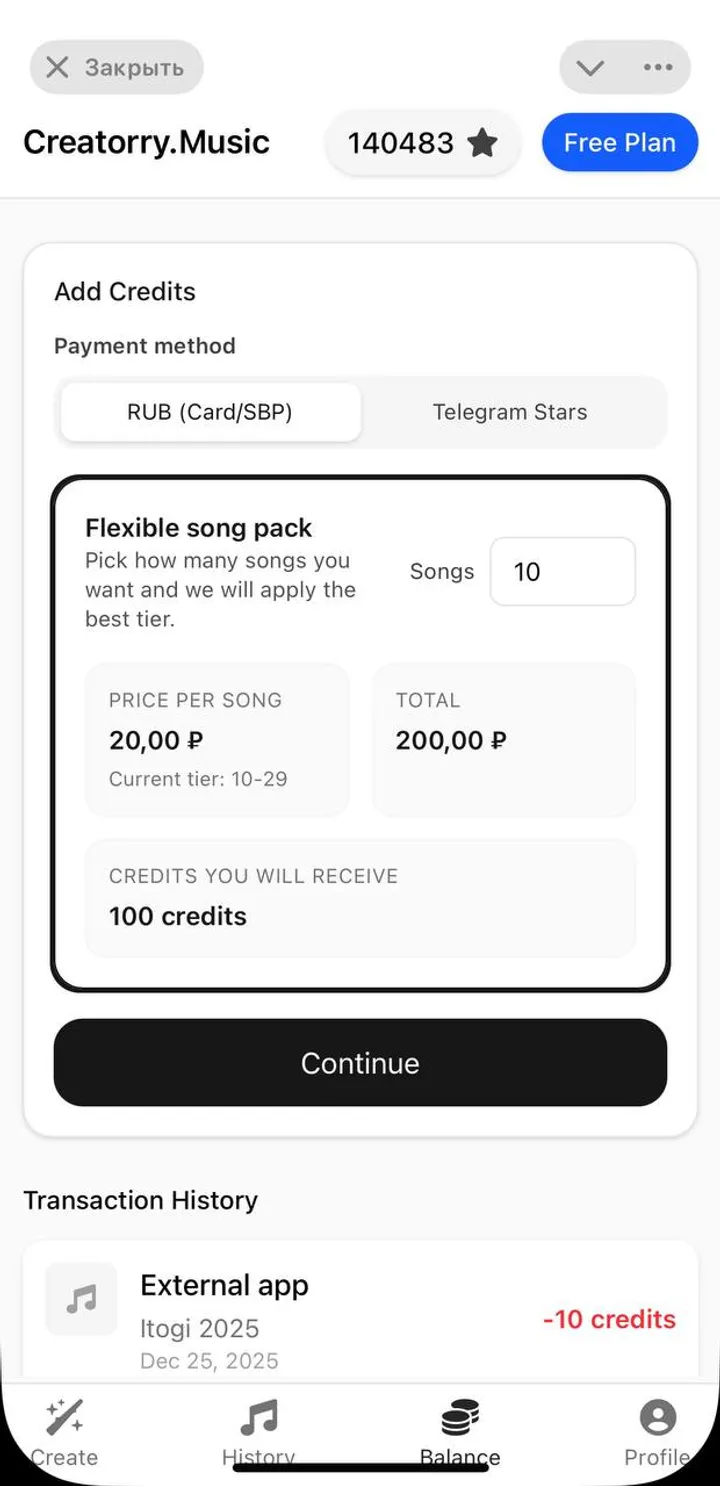Continue to payment
This screenshot has width=720, height=1486.
click(360, 1063)
